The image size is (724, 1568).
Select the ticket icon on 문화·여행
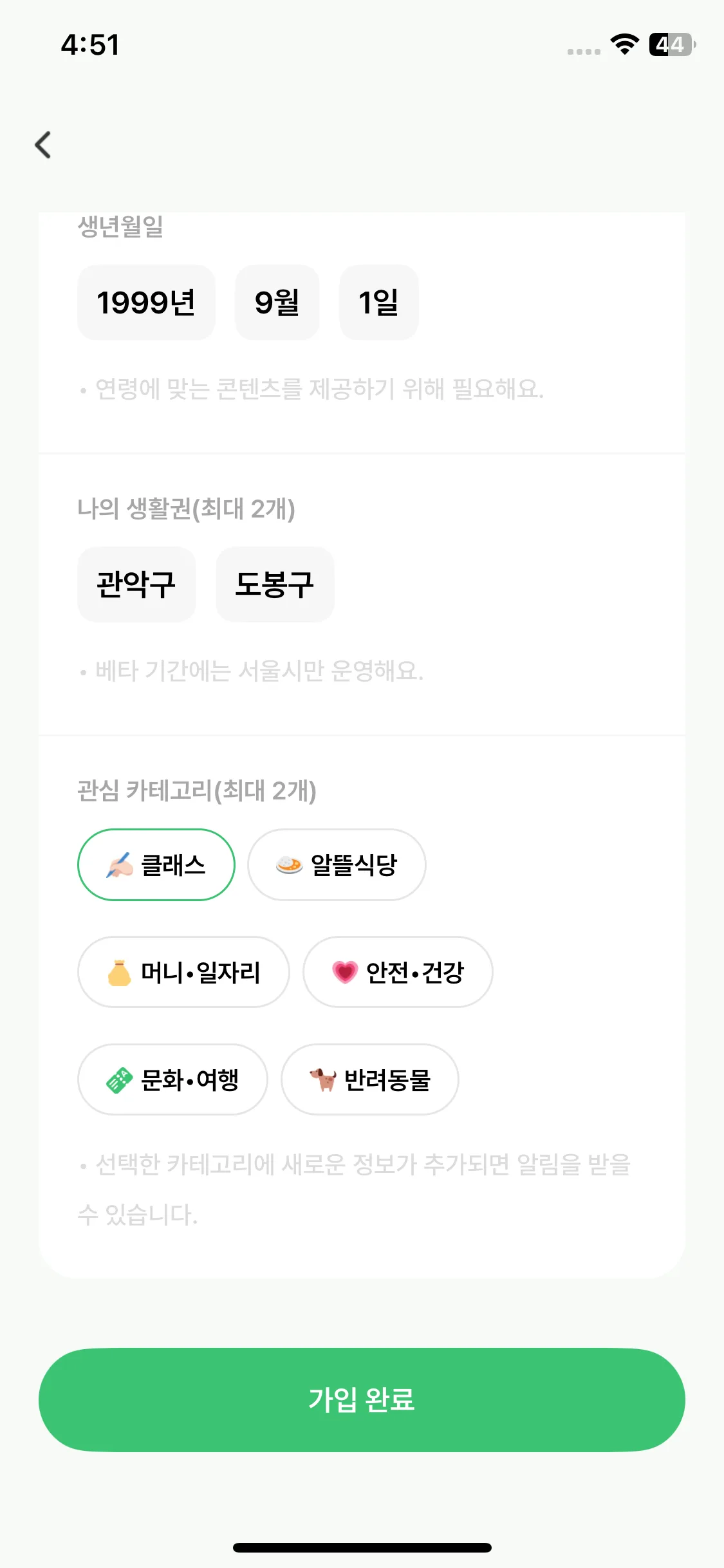coord(118,1079)
